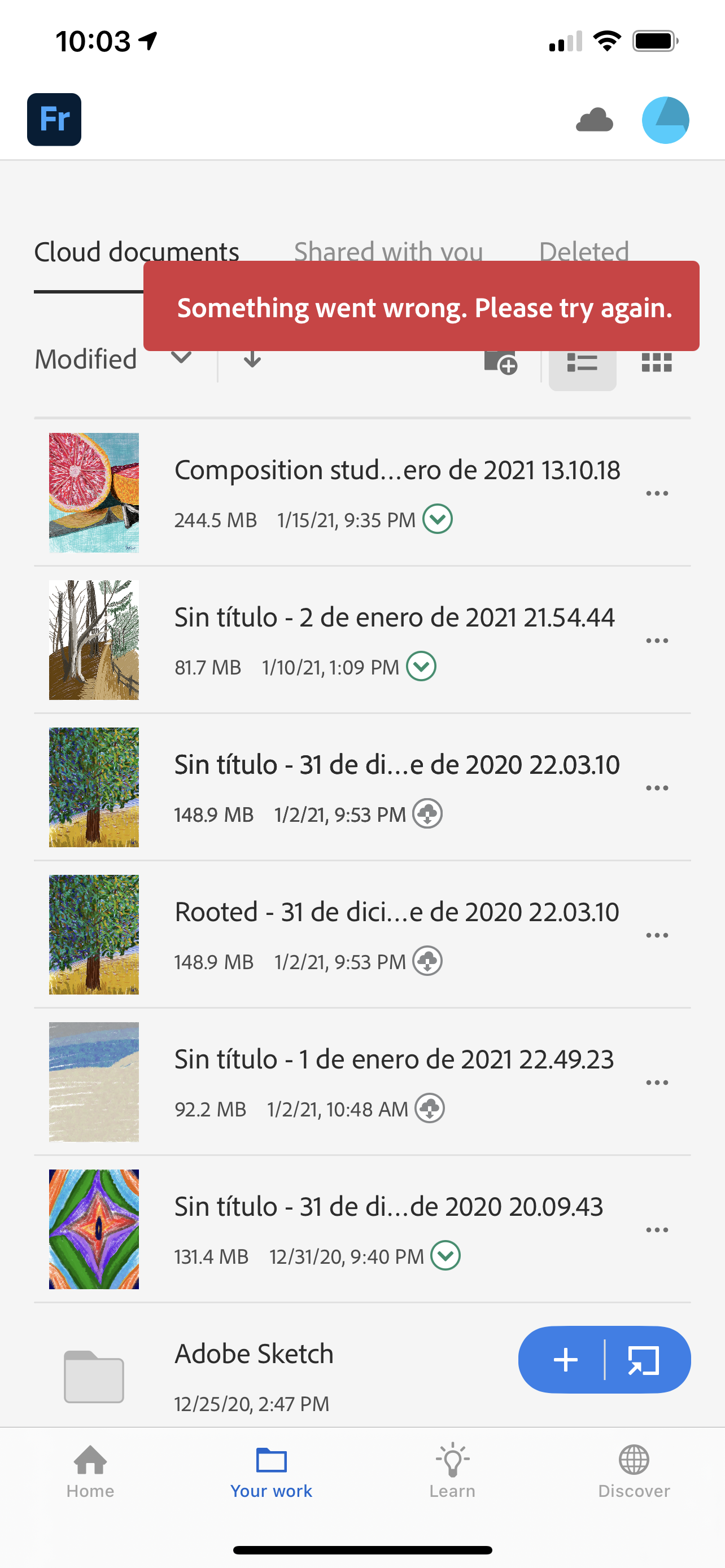The width and height of the screenshot is (725, 1568).
Task: Open the cloud sync status icon
Action: (x=595, y=120)
